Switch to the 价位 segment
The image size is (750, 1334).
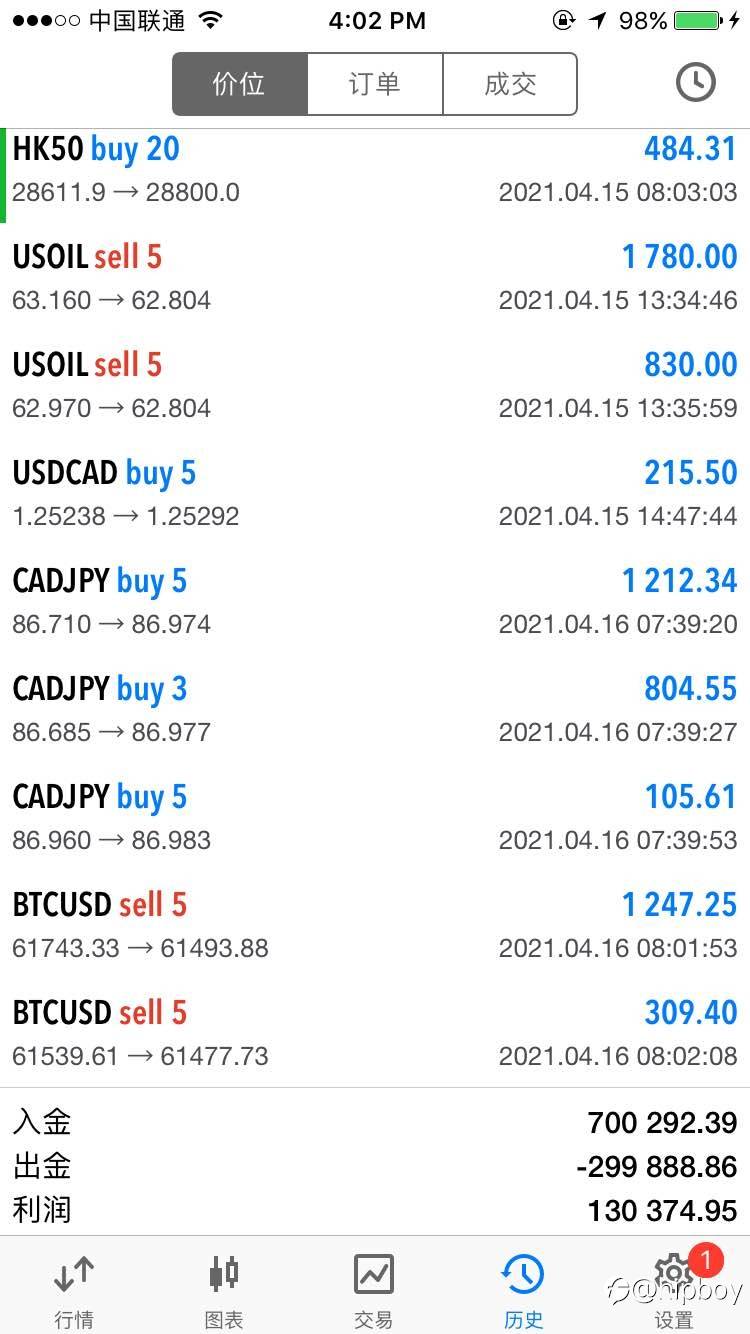pyautogui.click(x=240, y=84)
